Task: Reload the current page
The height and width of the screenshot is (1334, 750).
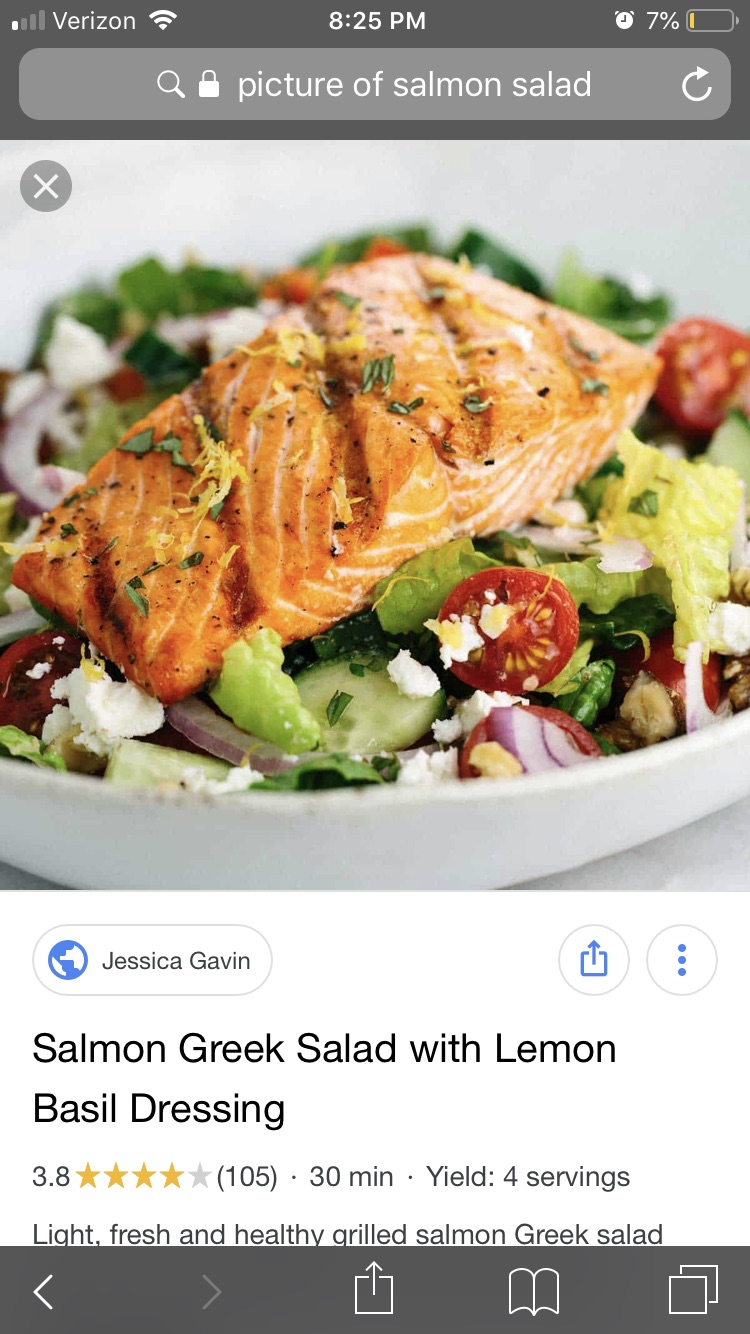Action: tap(696, 85)
